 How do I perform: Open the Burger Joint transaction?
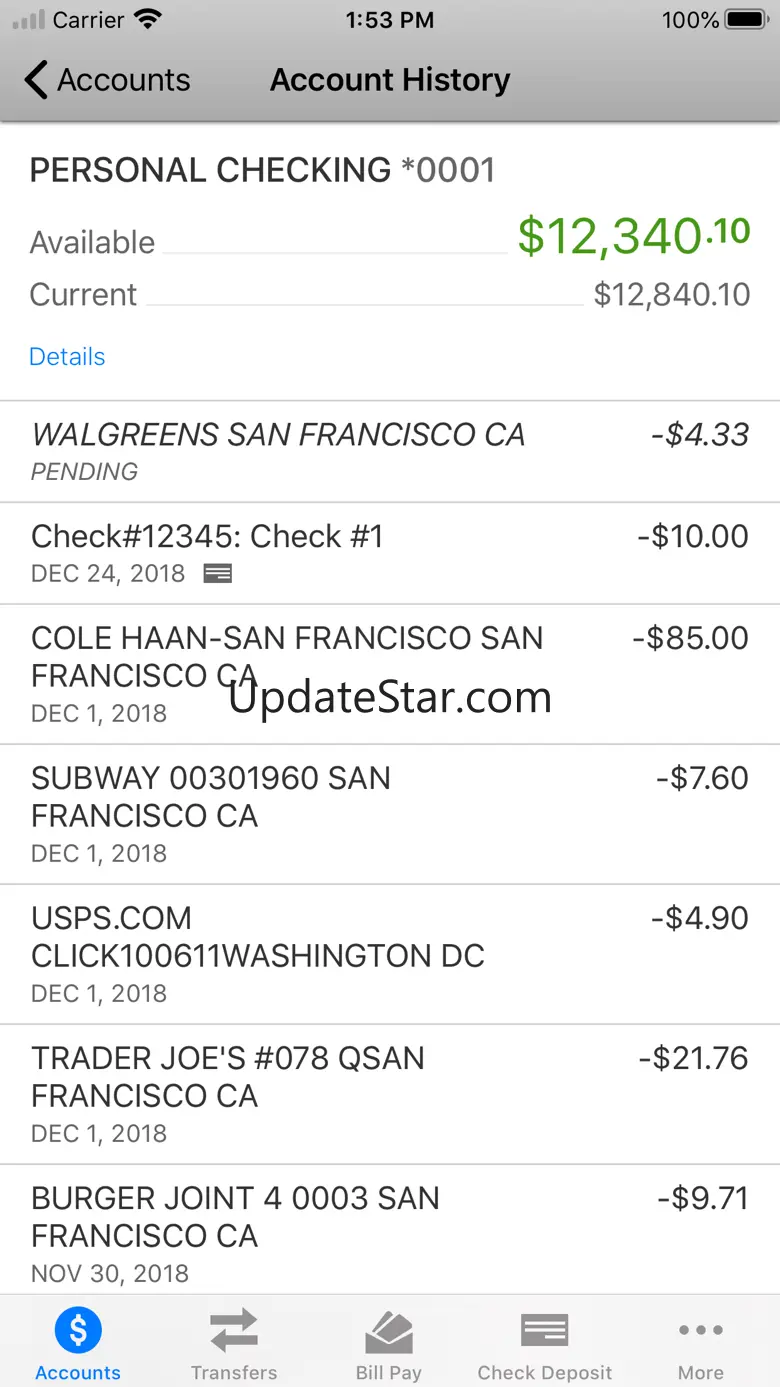389,1233
